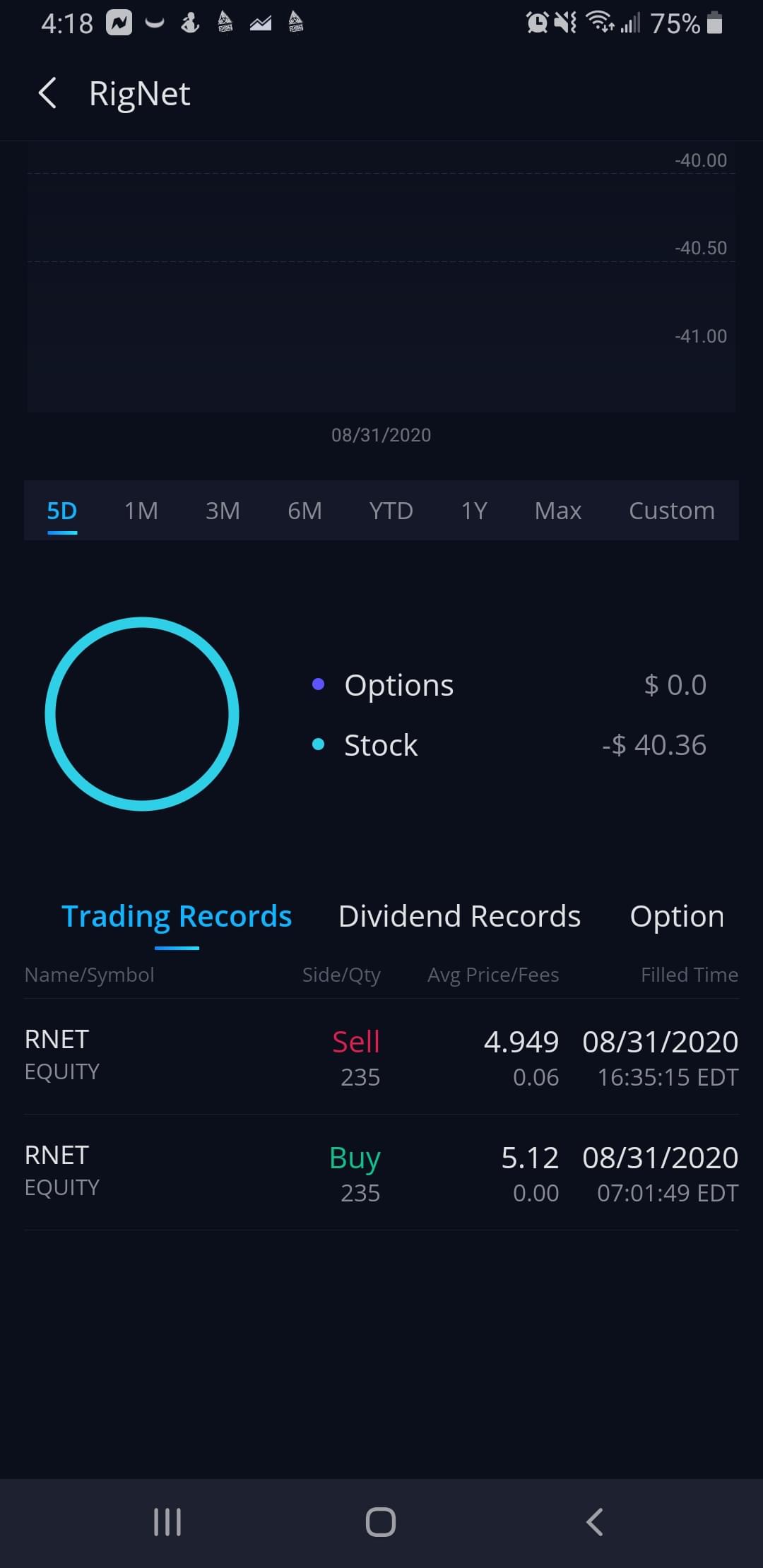The height and width of the screenshot is (1568, 763).
Task: Open the Trading Records tab
Action: pos(177,916)
